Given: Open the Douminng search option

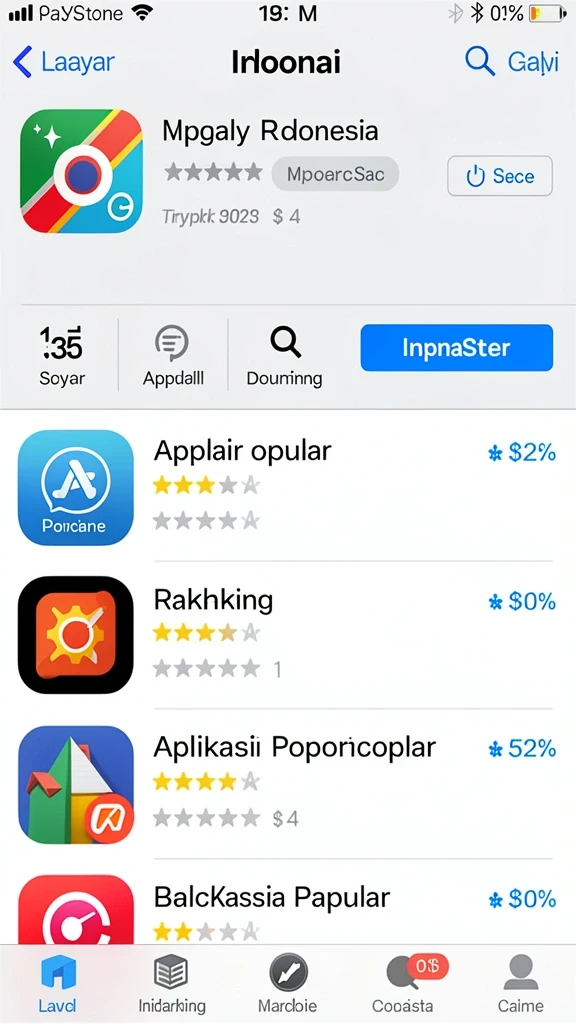Looking at the screenshot, I should [284, 357].
